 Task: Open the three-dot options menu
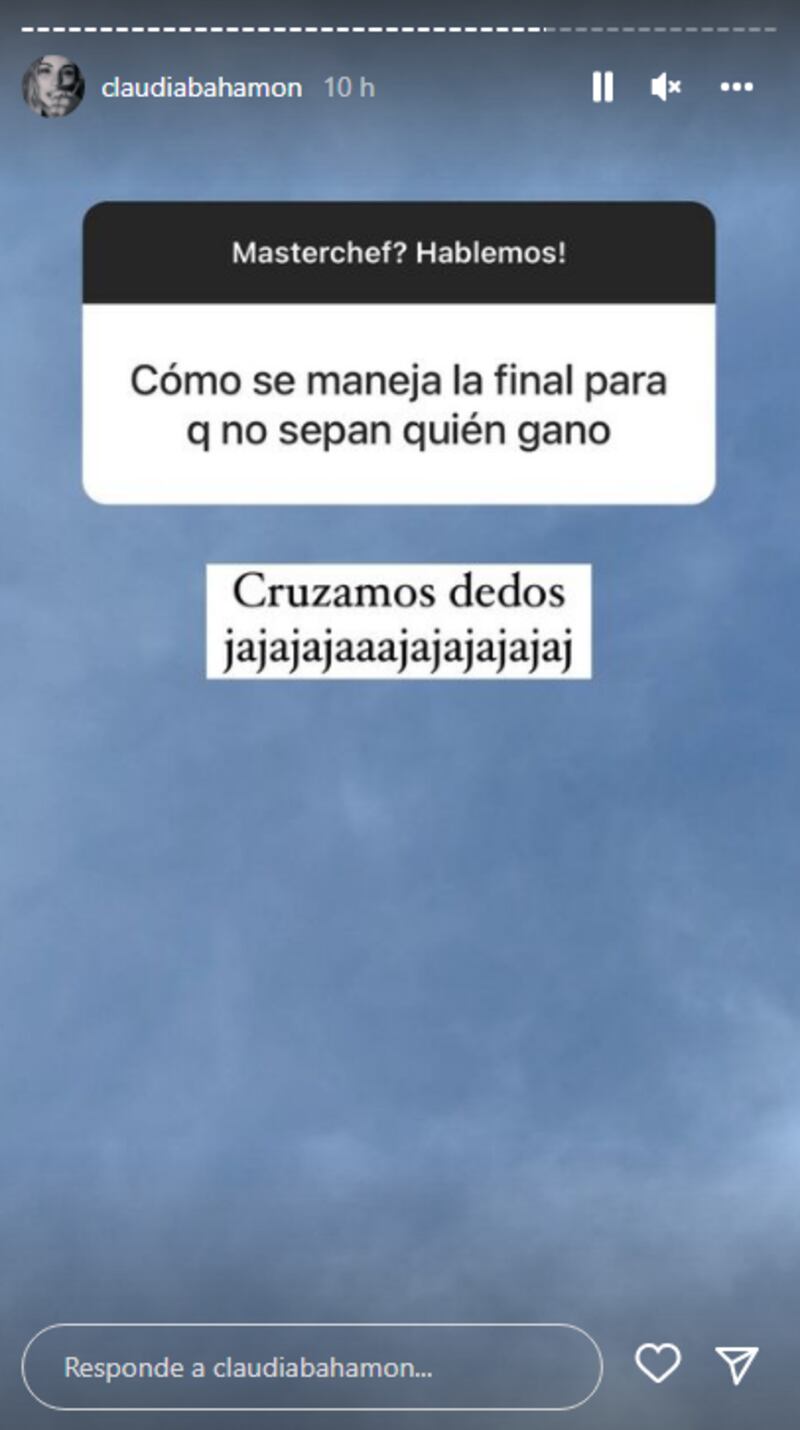point(736,88)
